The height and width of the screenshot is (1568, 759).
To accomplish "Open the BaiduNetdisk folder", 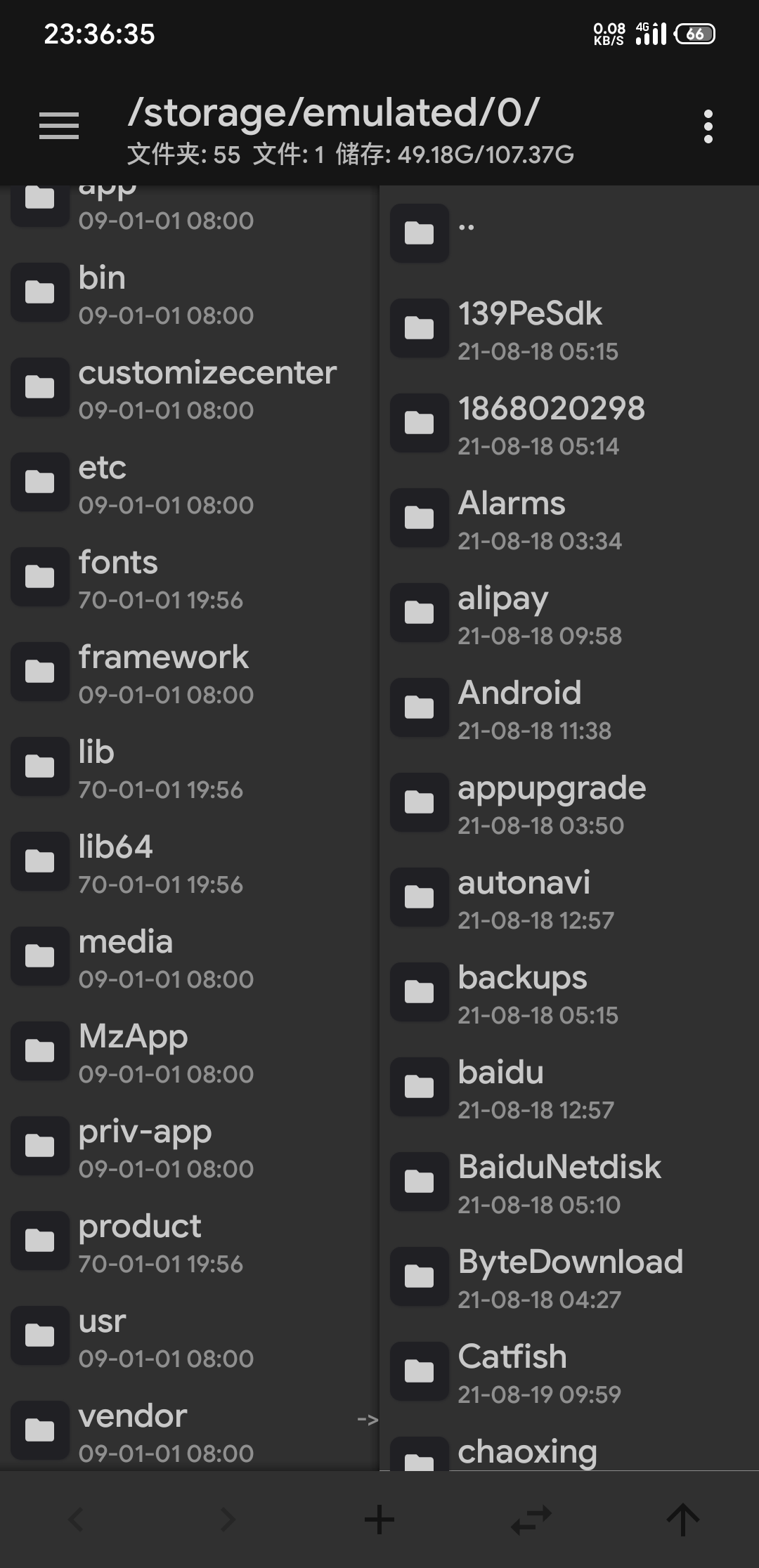I will coord(569,1182).
